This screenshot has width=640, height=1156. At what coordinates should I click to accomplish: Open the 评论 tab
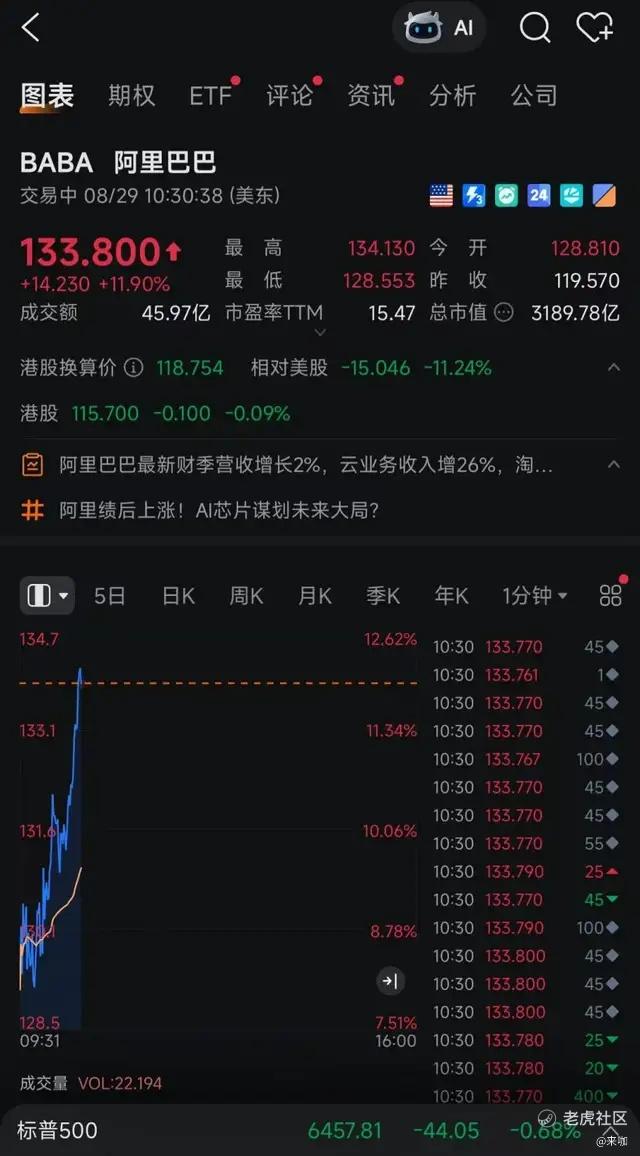(x=290, y=95)
